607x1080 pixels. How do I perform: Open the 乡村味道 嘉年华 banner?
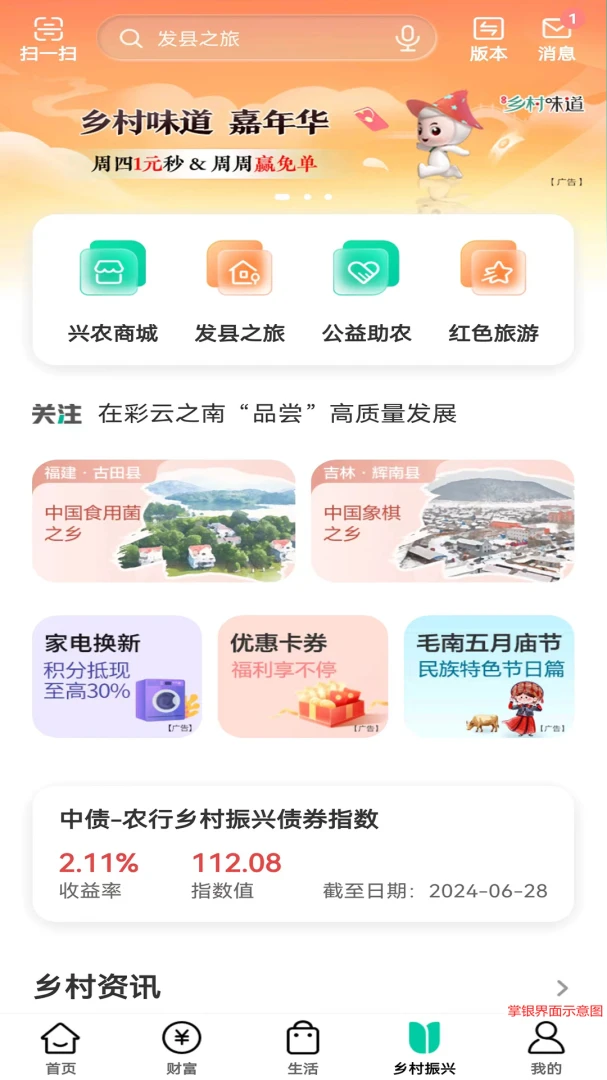point(300,140)
